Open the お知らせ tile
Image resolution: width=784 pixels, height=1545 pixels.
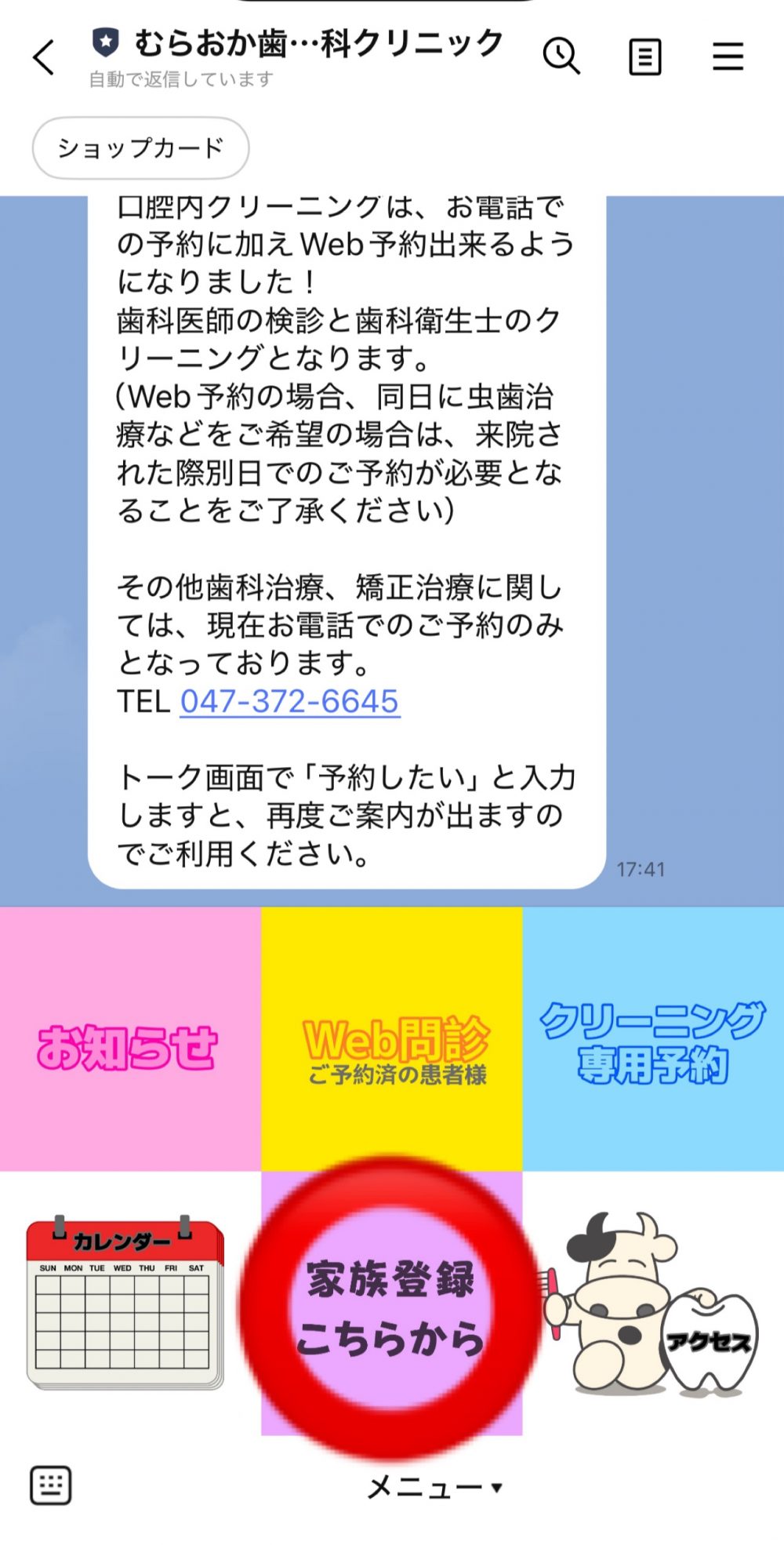tap(129, 1039)
